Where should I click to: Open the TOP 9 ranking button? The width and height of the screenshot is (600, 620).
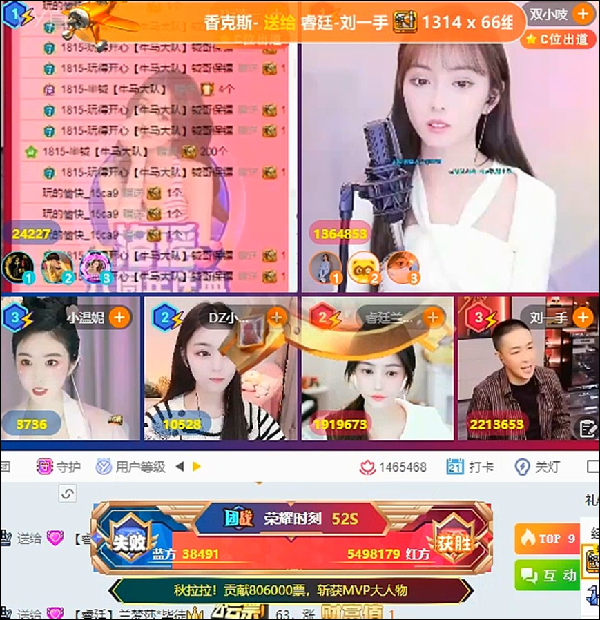tap(546, 538)
